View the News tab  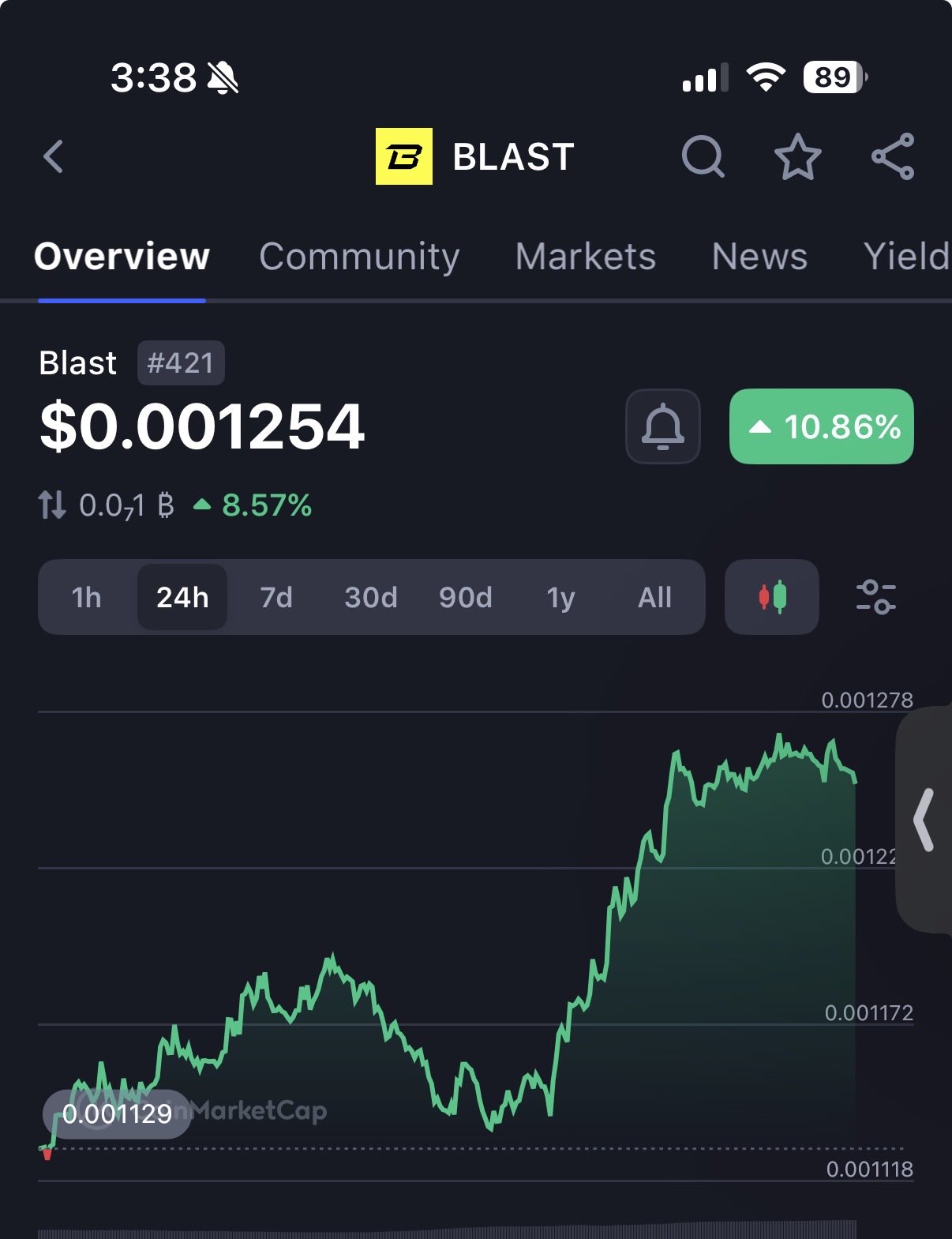759,257
